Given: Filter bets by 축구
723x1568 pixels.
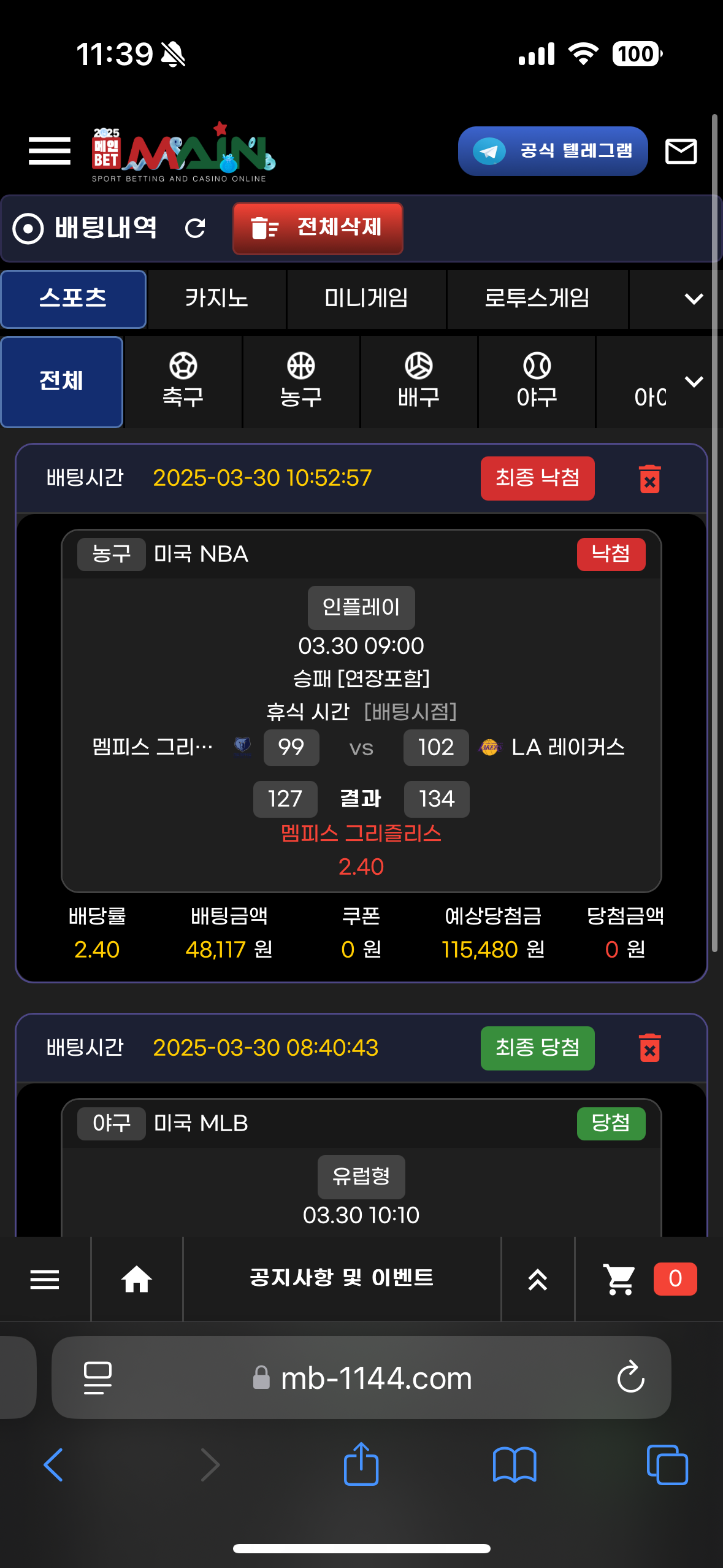Looking at the screenshot, I should pyautogui.click(x=183, y=382).
